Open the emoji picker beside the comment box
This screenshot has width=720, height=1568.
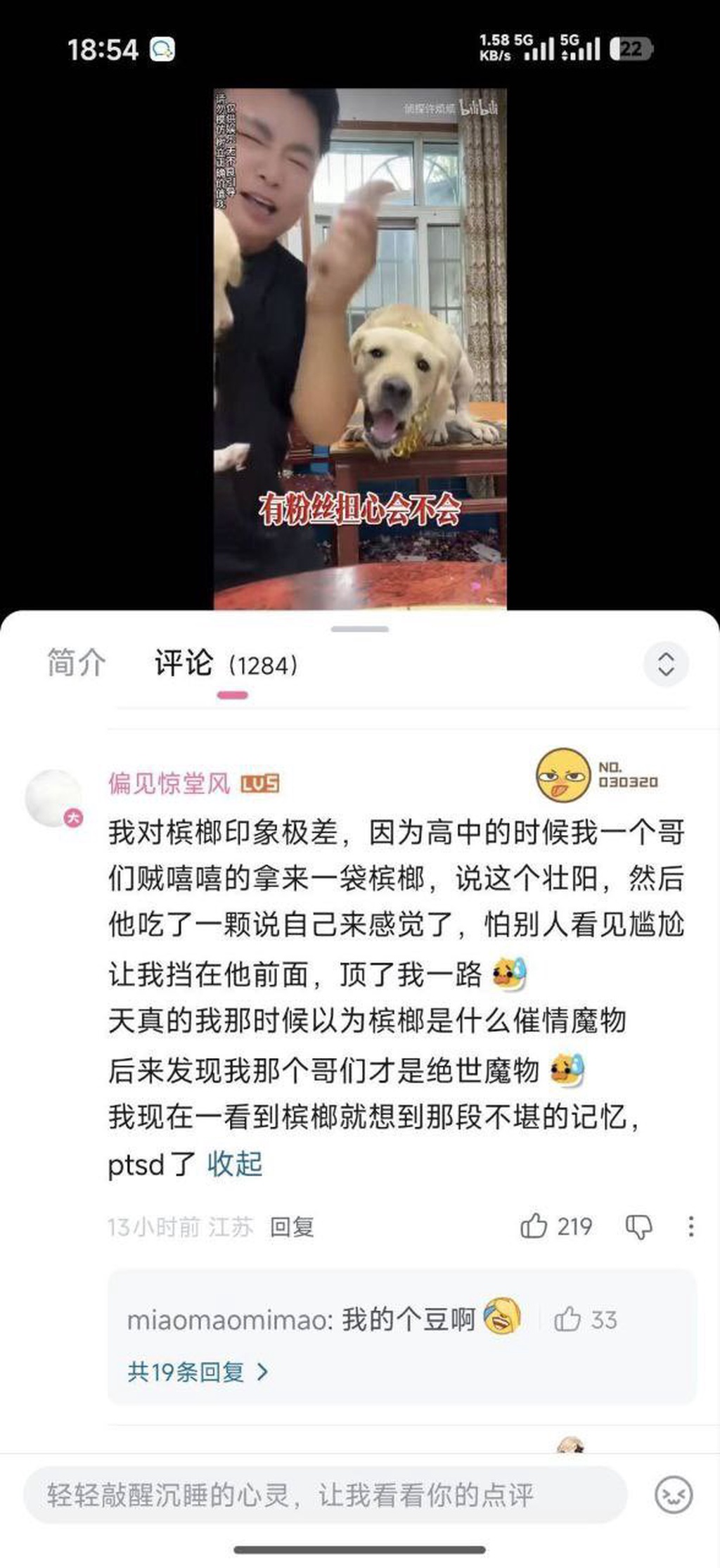pos(673,1495)
